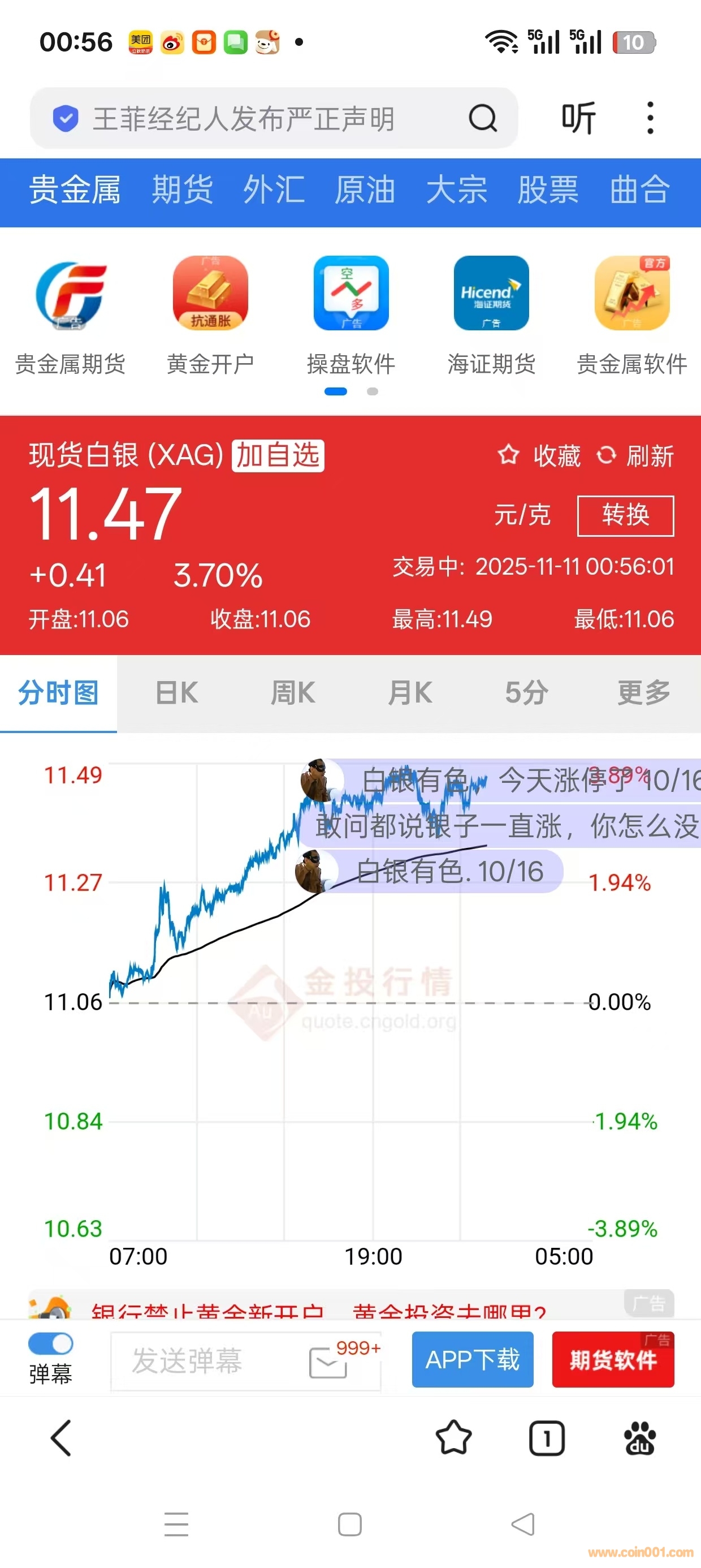Toggle the 弹幕 switch off
Image resolution: width=701 pixels, height=1568 pixels.
51,1344
